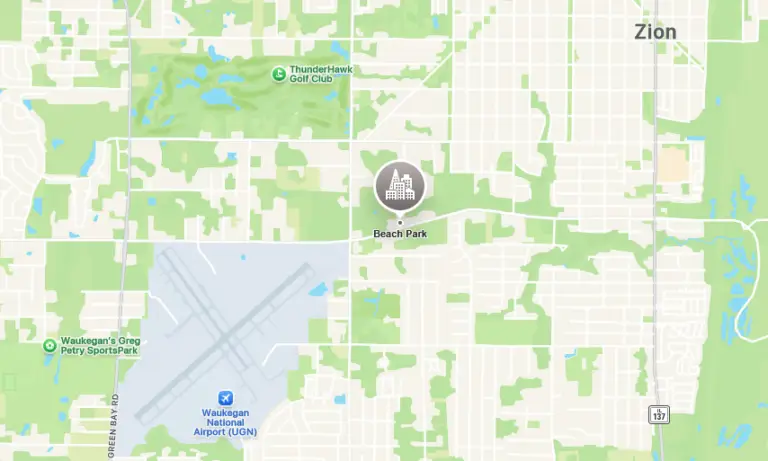The height and width of the screenshot is (461, 768).
Task: Open Waukegan's Greg Petry SportsPark marker
Action: (49, 346)
